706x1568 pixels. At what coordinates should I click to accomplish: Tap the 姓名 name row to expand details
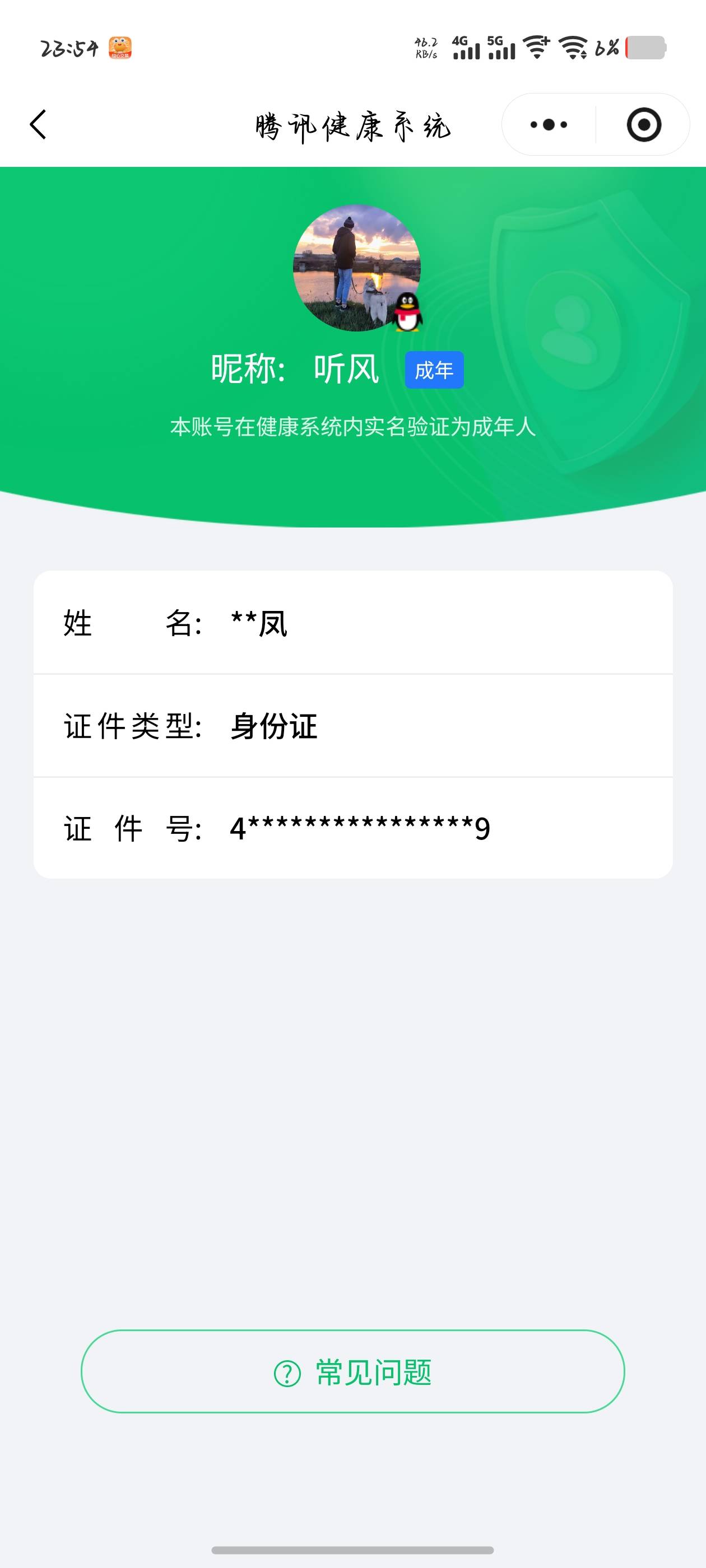[352, 623]
